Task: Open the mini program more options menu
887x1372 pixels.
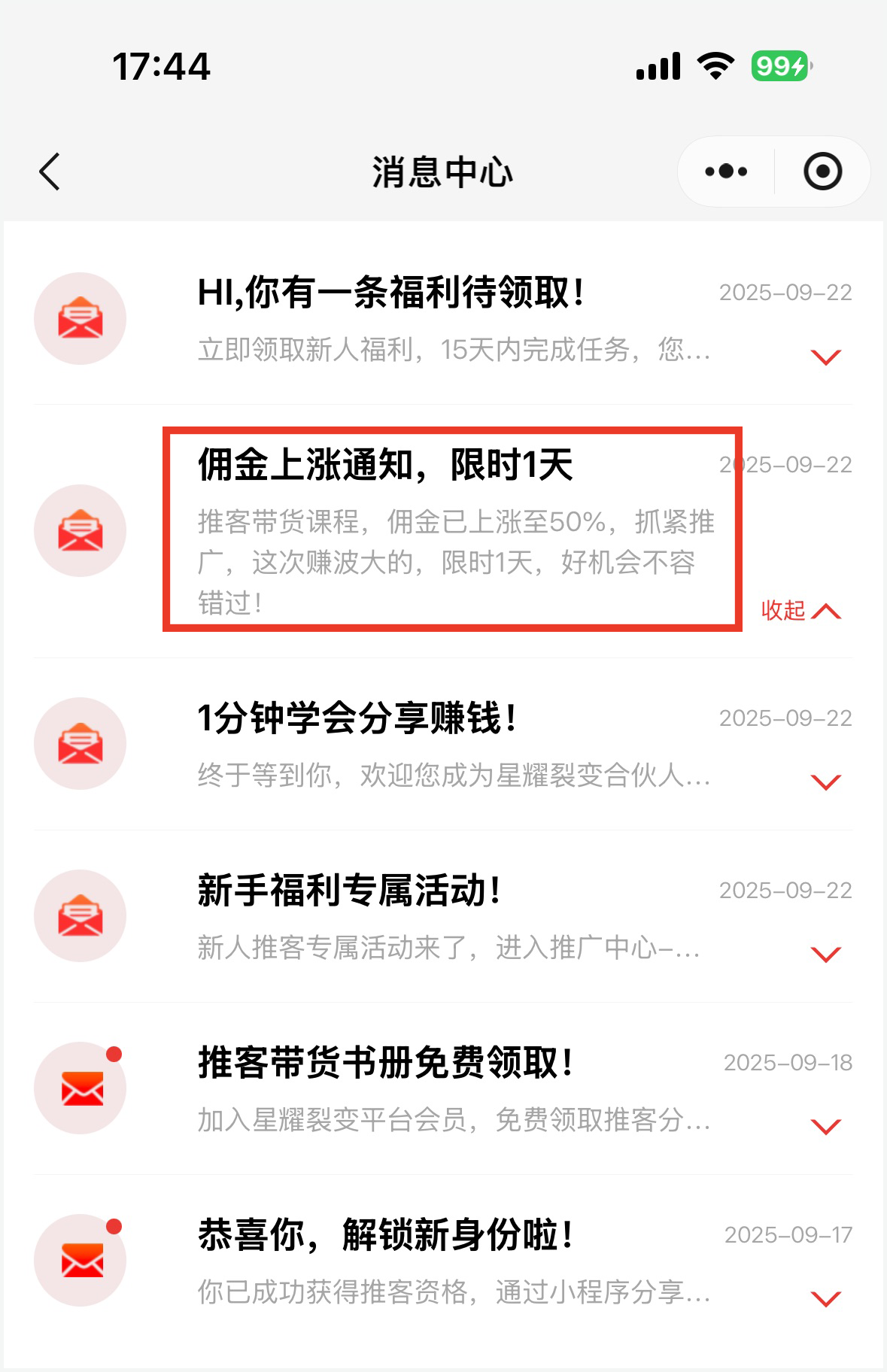Action: (x=726, y=171)
